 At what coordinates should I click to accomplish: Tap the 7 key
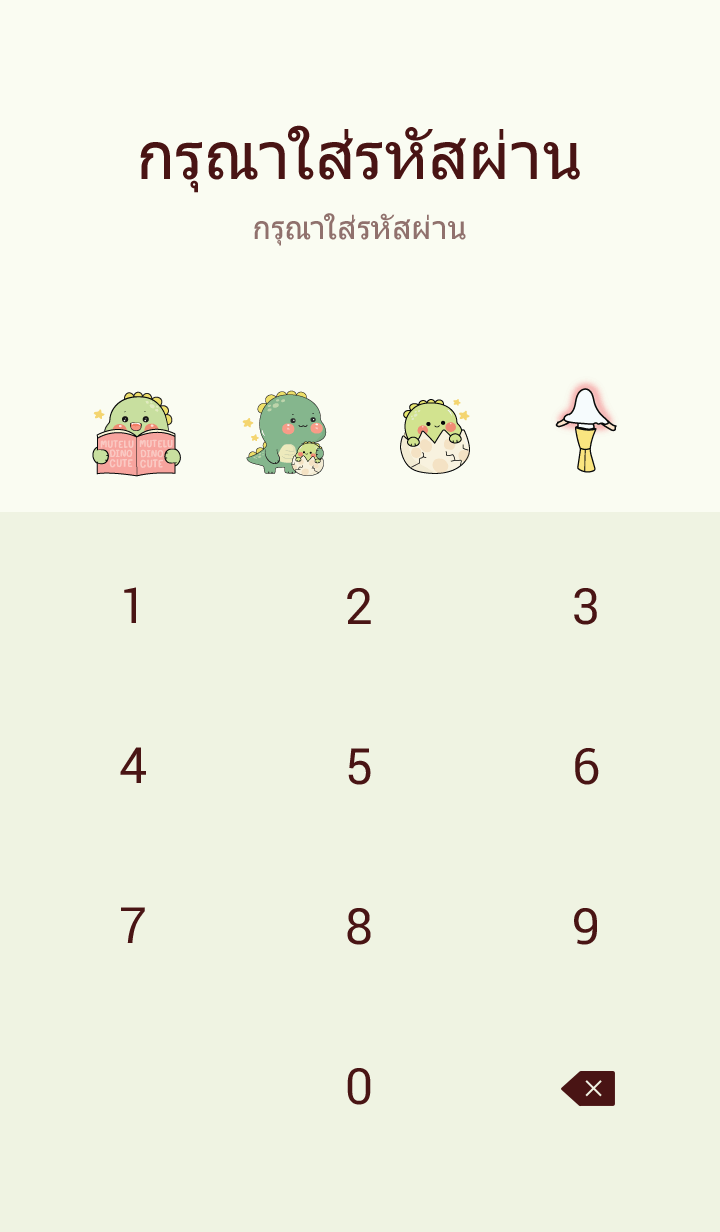[132, 927]
